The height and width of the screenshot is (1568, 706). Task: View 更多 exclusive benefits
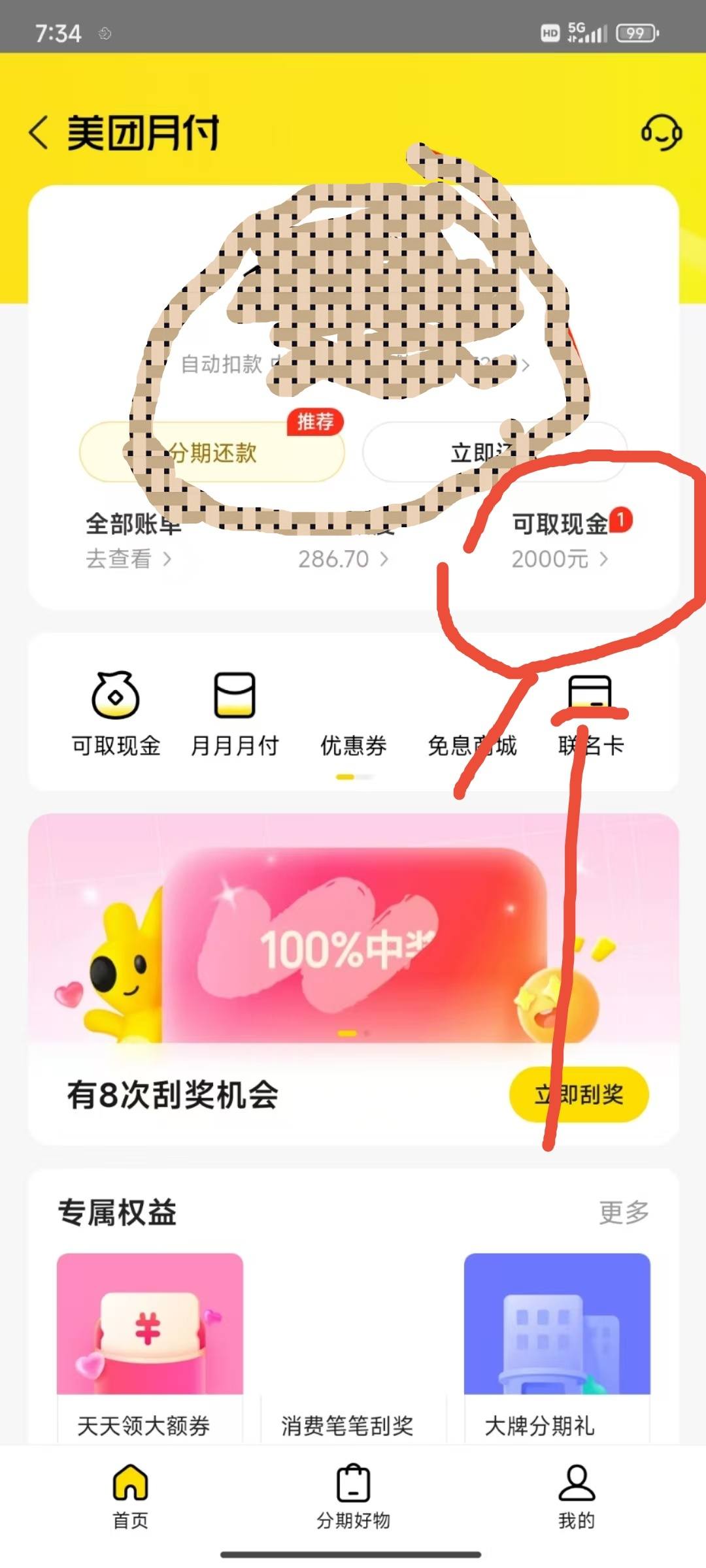pos(624,1212)
